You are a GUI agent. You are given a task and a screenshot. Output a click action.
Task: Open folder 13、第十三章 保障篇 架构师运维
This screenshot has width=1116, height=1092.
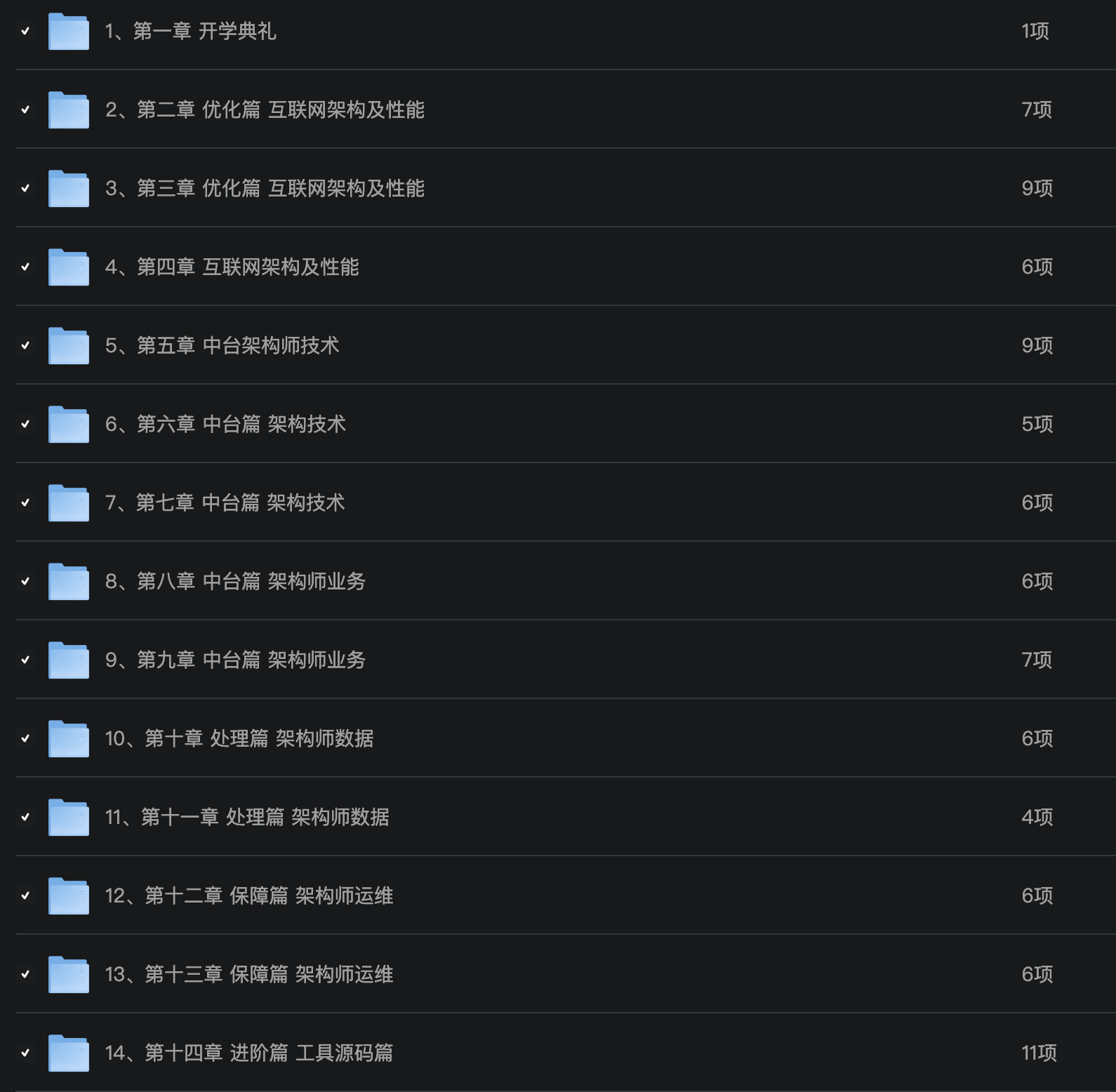(248, 975)
